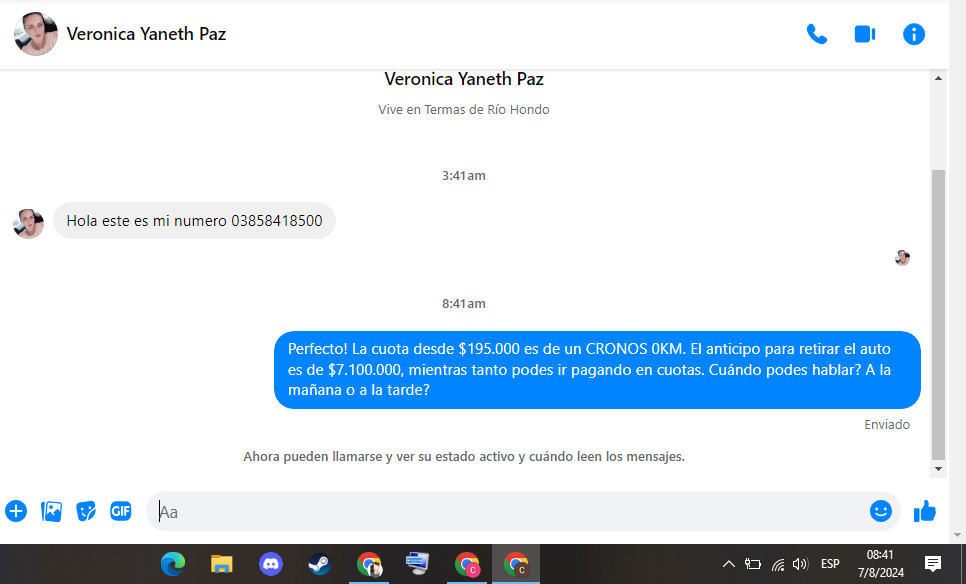Open volume control in tray
Image resolution: width=966 pixels, height=584 pixels.
tap(800, 564)
